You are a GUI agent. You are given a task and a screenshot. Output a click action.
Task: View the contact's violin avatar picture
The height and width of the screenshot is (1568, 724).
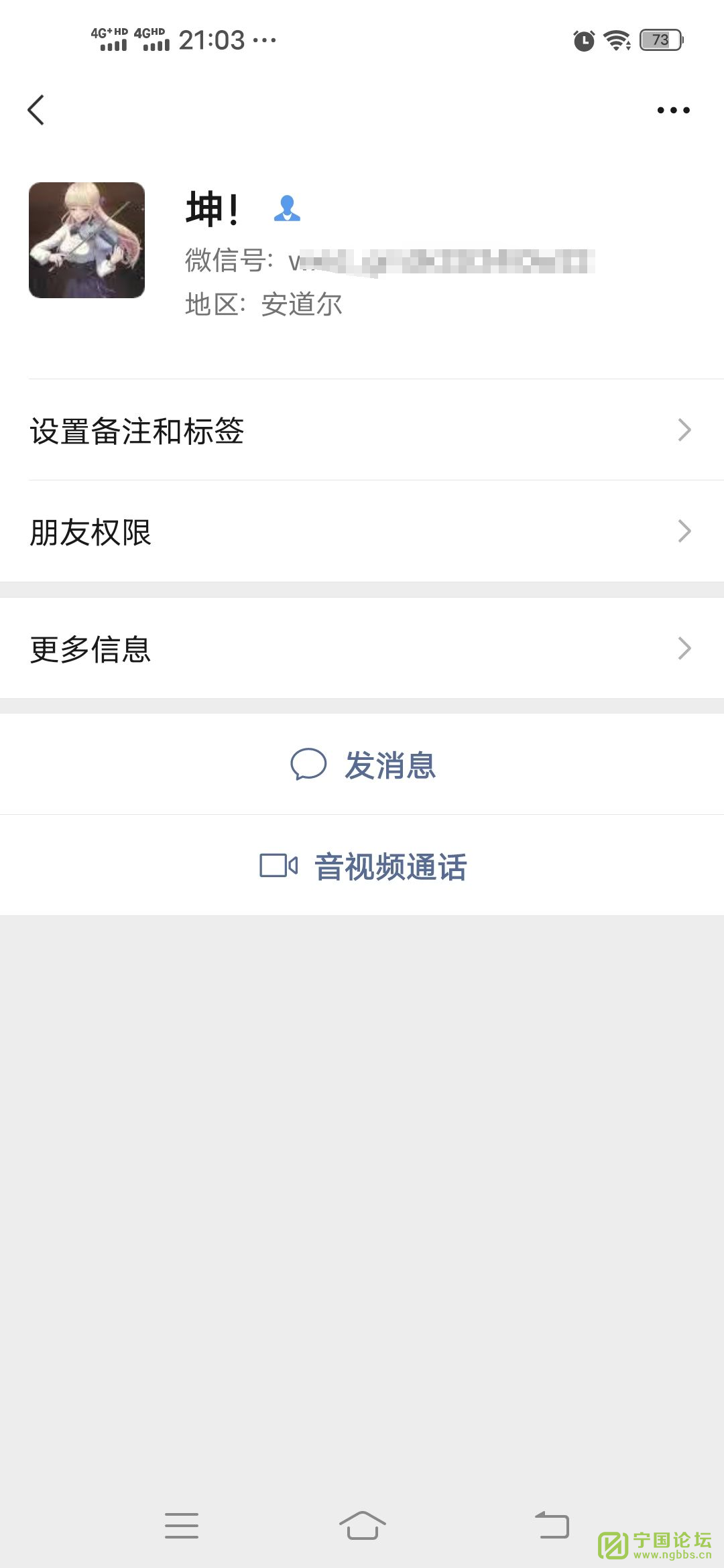click(86, 240)
